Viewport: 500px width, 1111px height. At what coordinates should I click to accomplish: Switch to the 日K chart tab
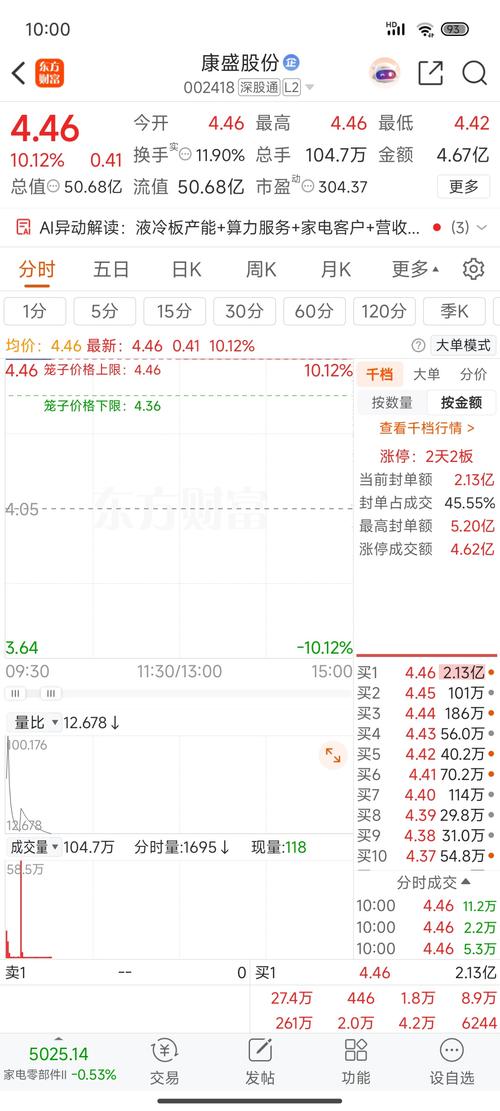click(x=186, y=269)
